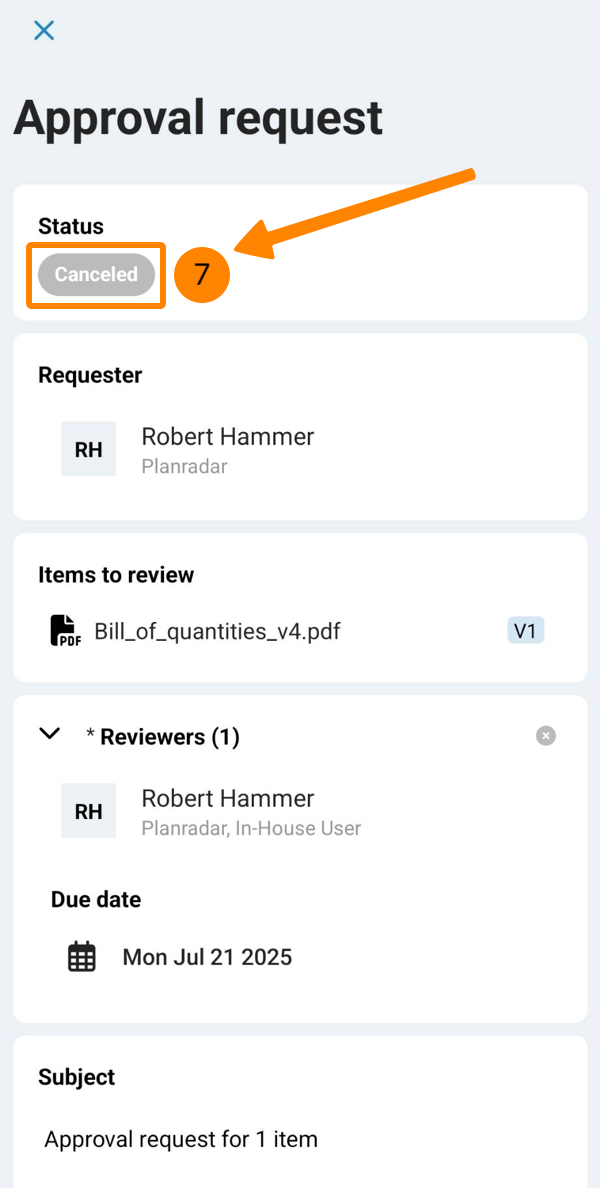Image resolution: width=600 pixels, height=1188 pixels.
Task: Collapse the Reviewers section
Action: (x=50, y=733)
